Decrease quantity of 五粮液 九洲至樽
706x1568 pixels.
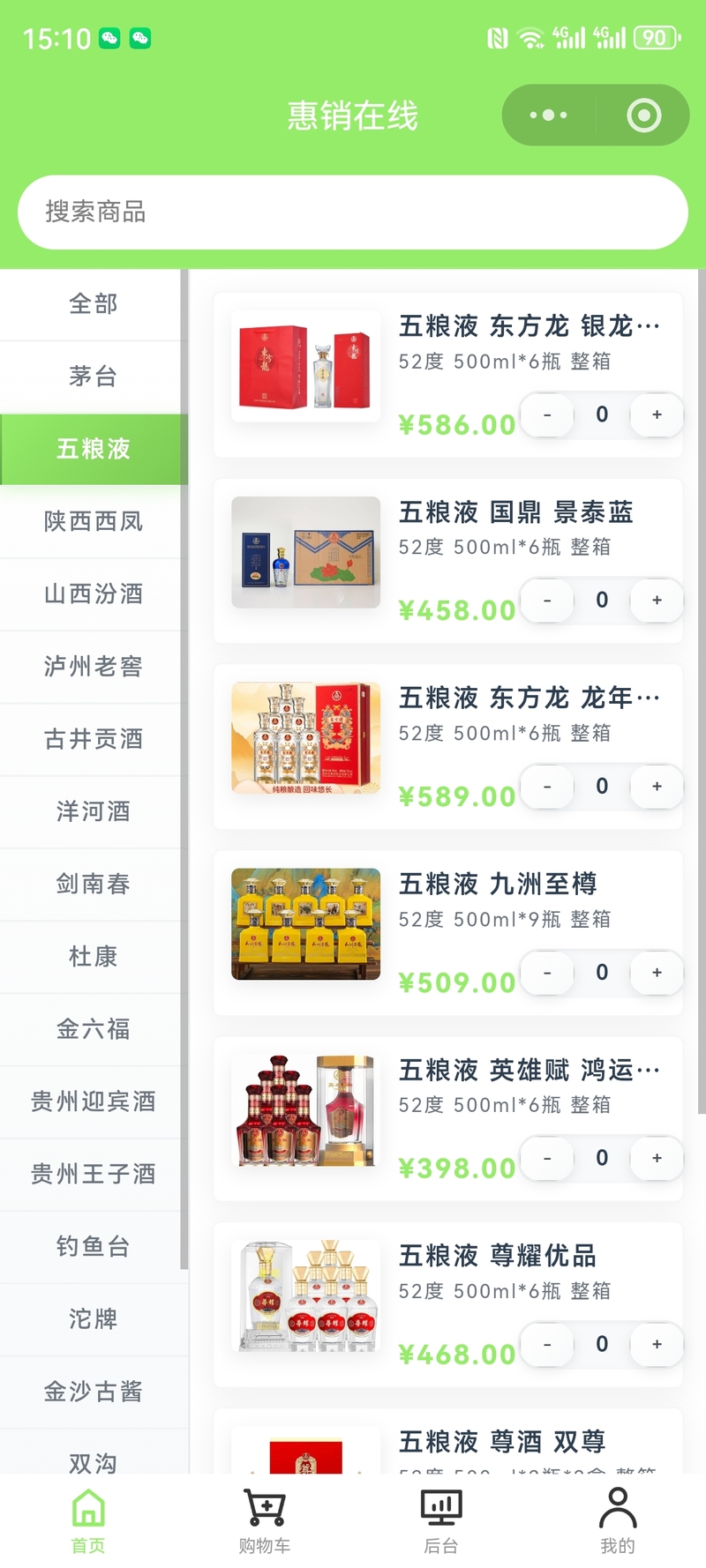(547, 973)
